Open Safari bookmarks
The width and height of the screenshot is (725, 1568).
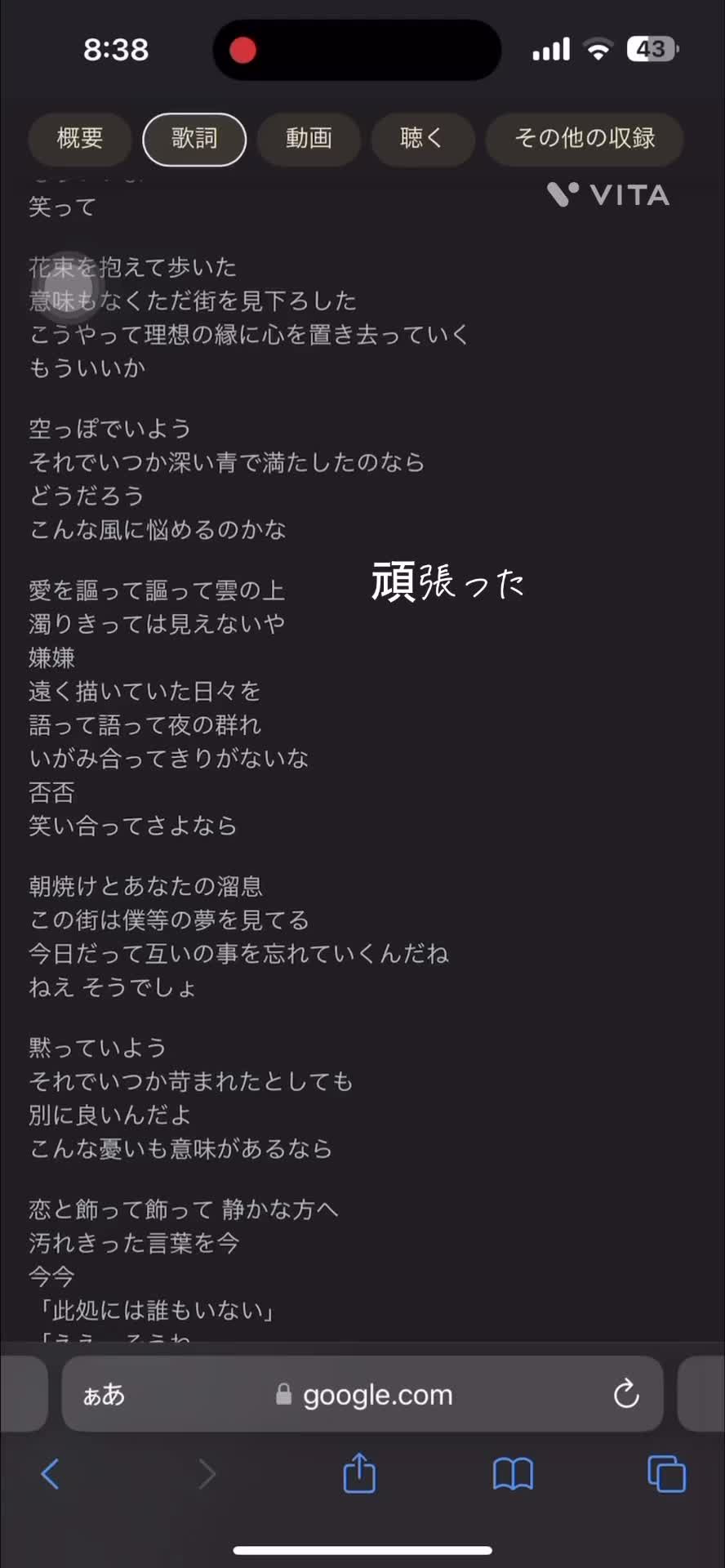(x=513, y=1474)
